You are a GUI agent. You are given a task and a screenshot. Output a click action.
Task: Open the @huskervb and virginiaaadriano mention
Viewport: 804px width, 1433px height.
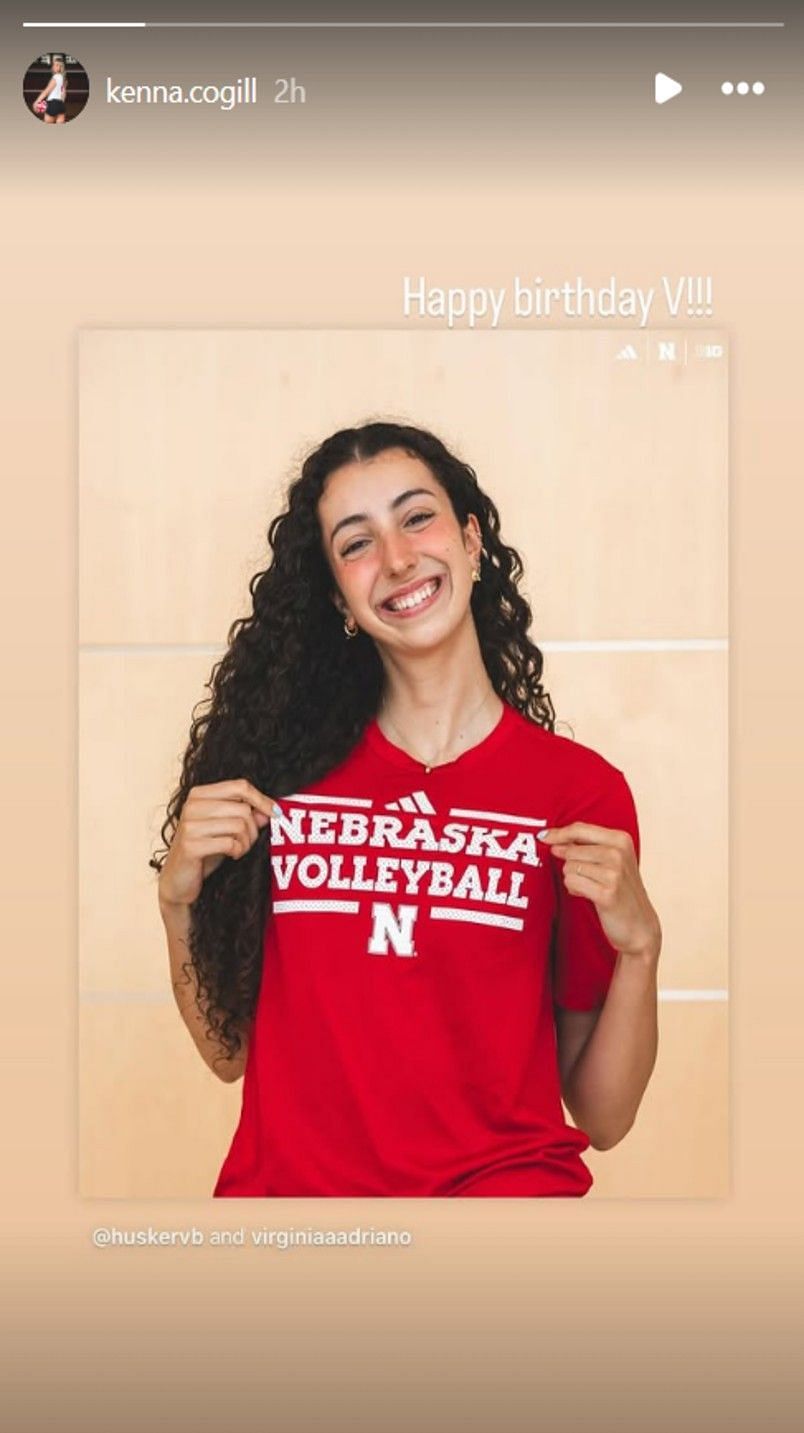tap(252, 1237)
